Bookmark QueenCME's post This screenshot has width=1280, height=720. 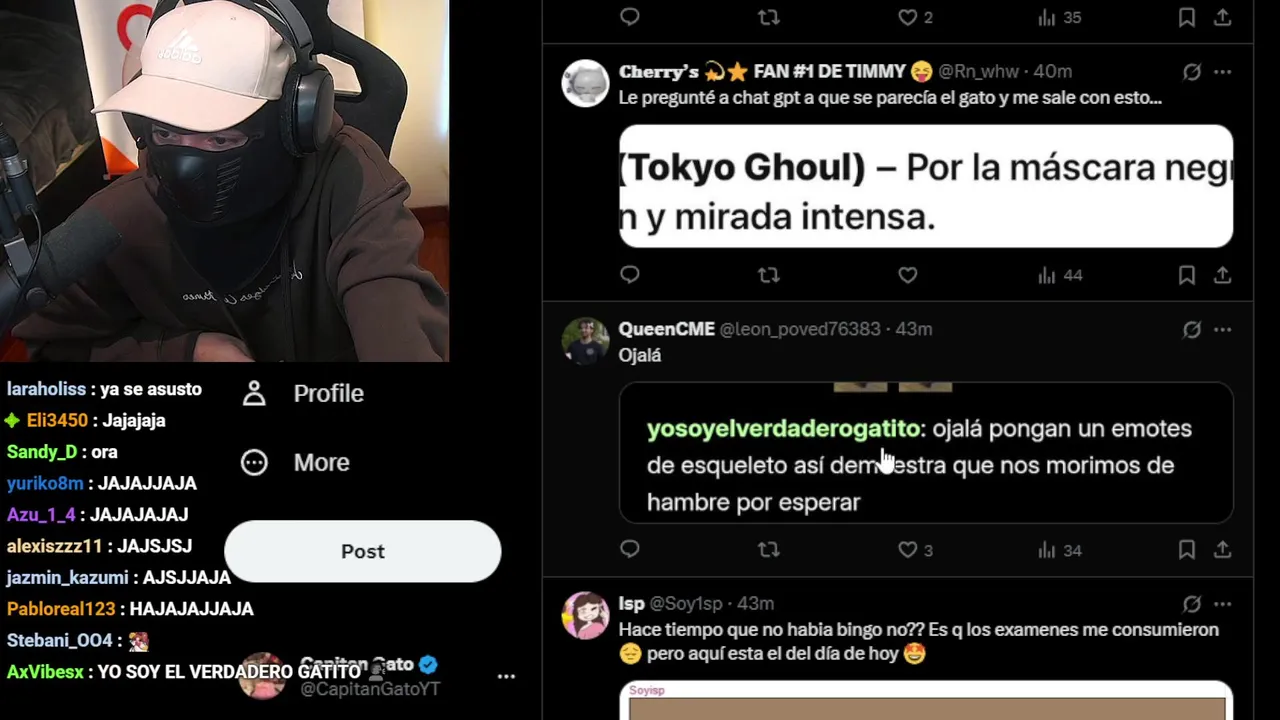1186,550
